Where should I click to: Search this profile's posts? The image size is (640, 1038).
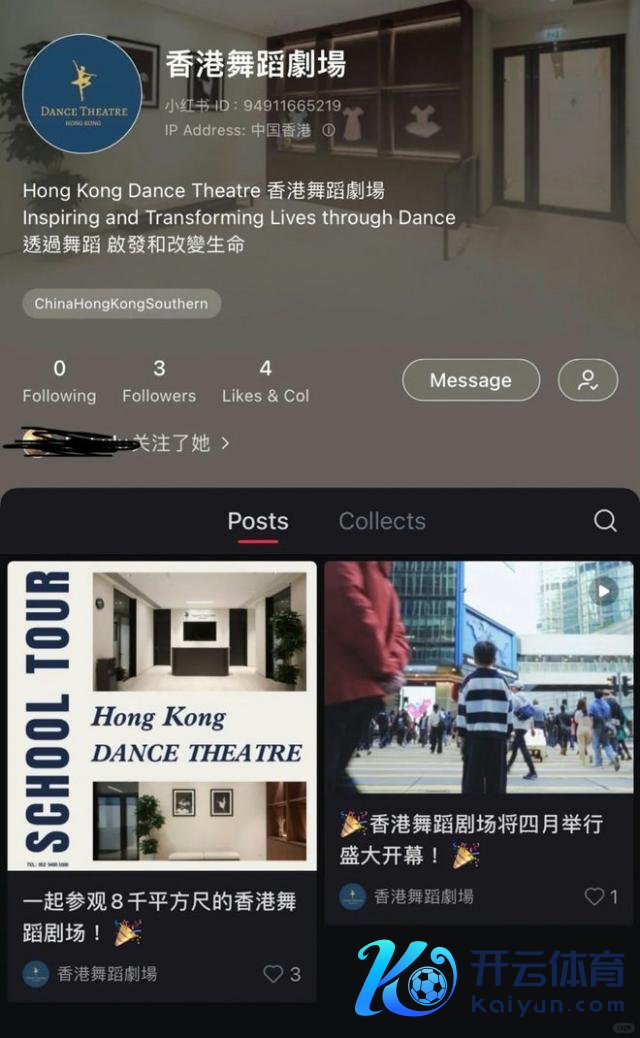(605, 521)
